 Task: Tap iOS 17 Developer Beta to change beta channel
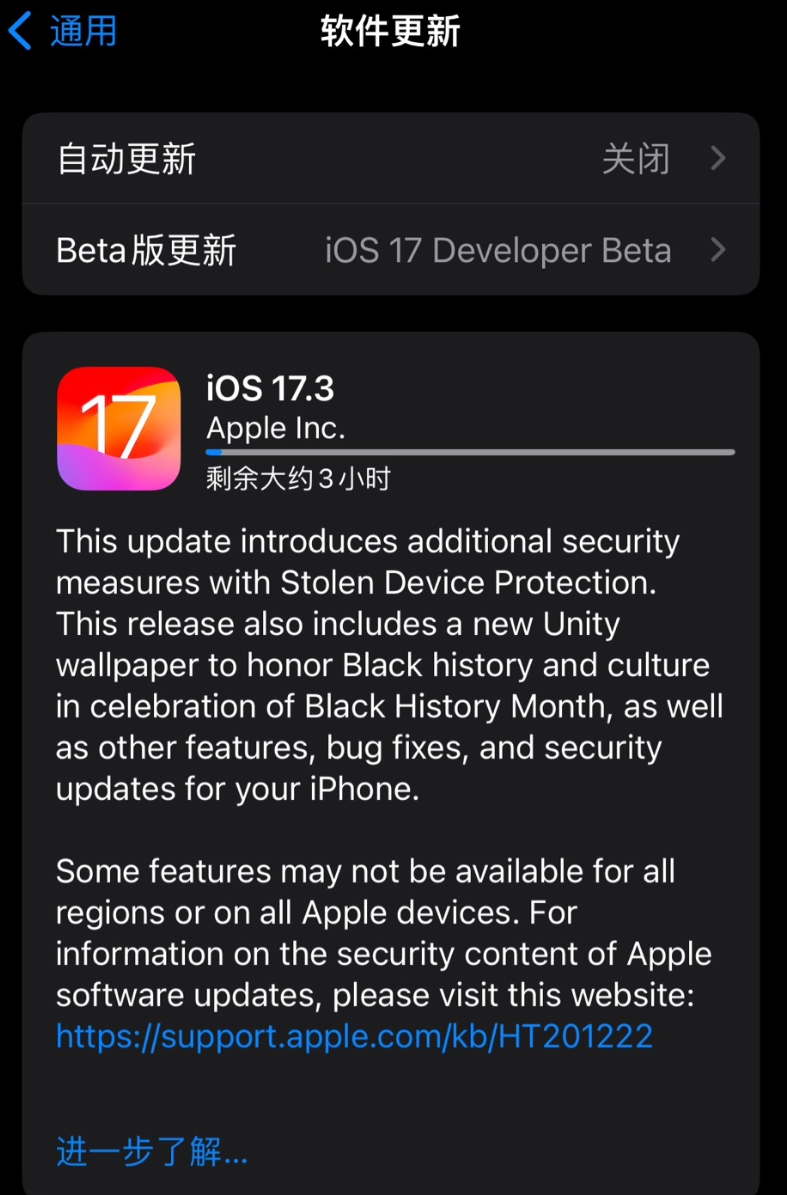[x=498, y=250]
